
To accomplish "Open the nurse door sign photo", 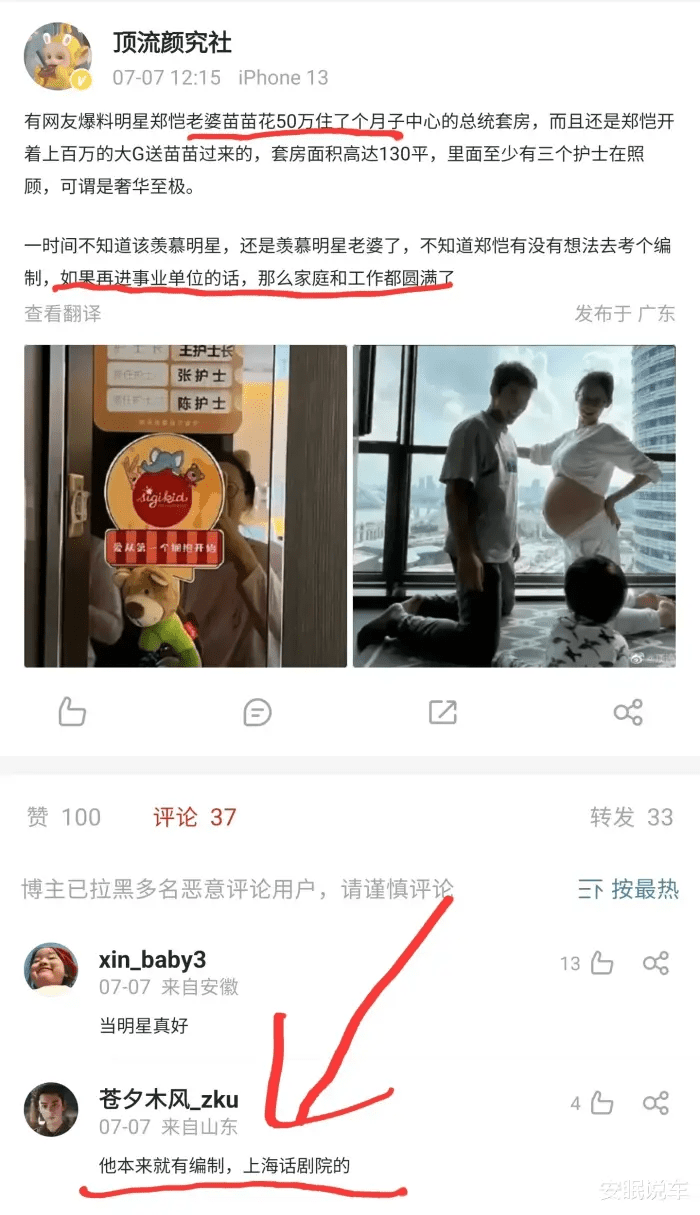I will coord(186,506).
